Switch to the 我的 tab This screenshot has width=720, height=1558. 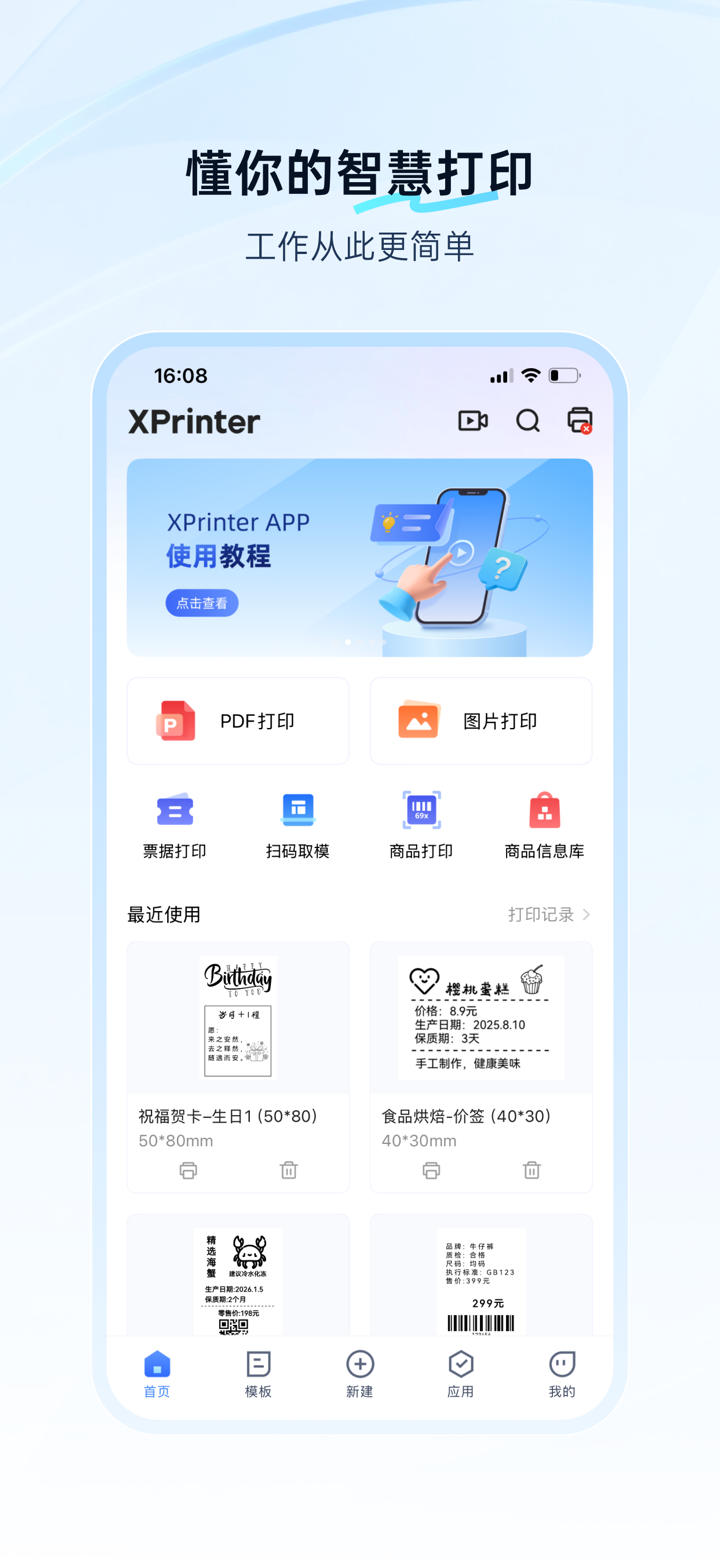pos(561,1374)
